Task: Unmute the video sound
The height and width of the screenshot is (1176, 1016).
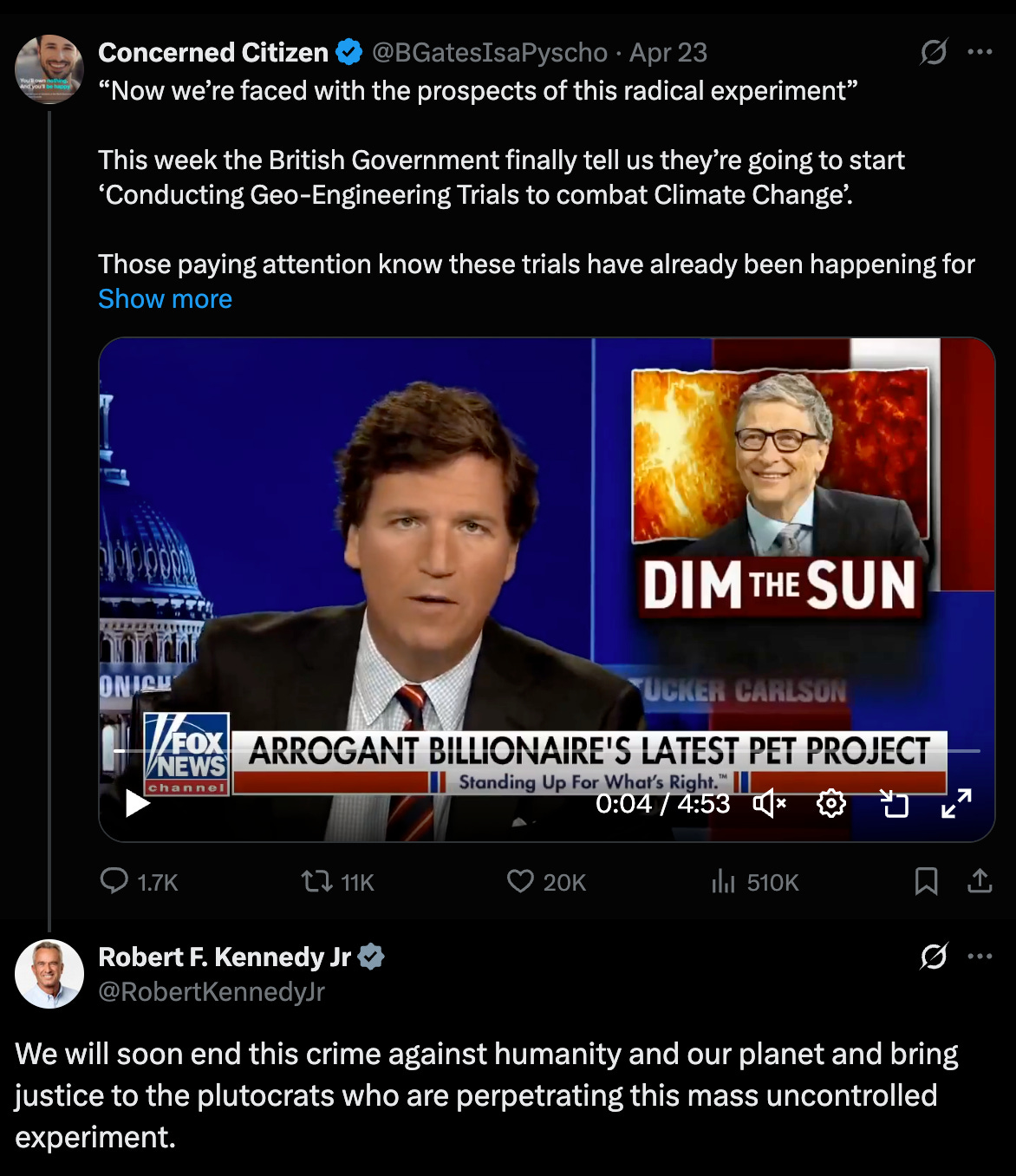Action: click(x=769, y=804)
